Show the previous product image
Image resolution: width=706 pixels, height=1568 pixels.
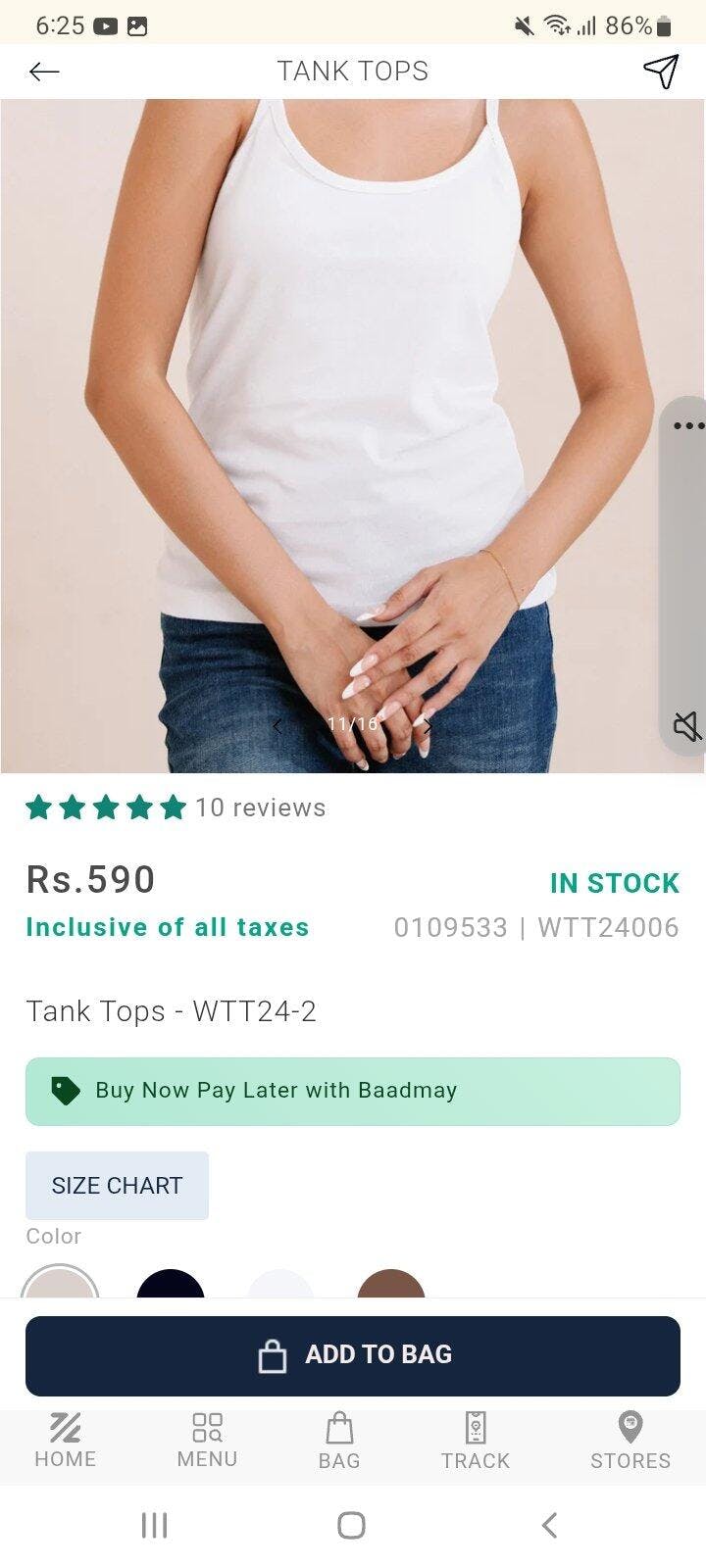pyautogui.click(x=277, y=725)
